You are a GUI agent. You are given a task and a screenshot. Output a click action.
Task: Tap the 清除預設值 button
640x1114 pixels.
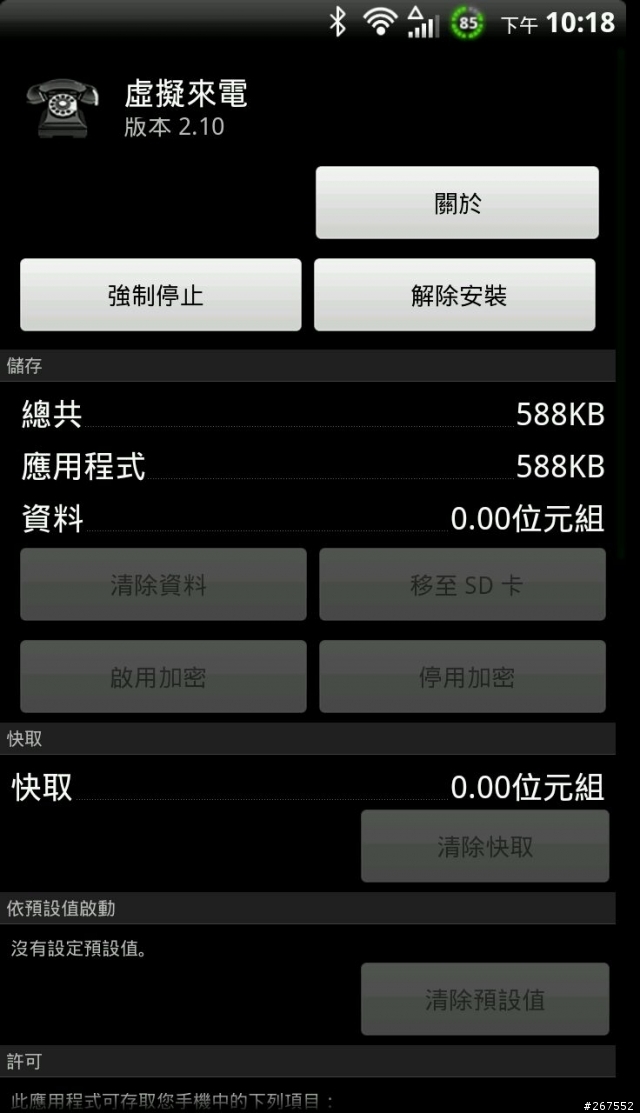(x=485, y=999)
